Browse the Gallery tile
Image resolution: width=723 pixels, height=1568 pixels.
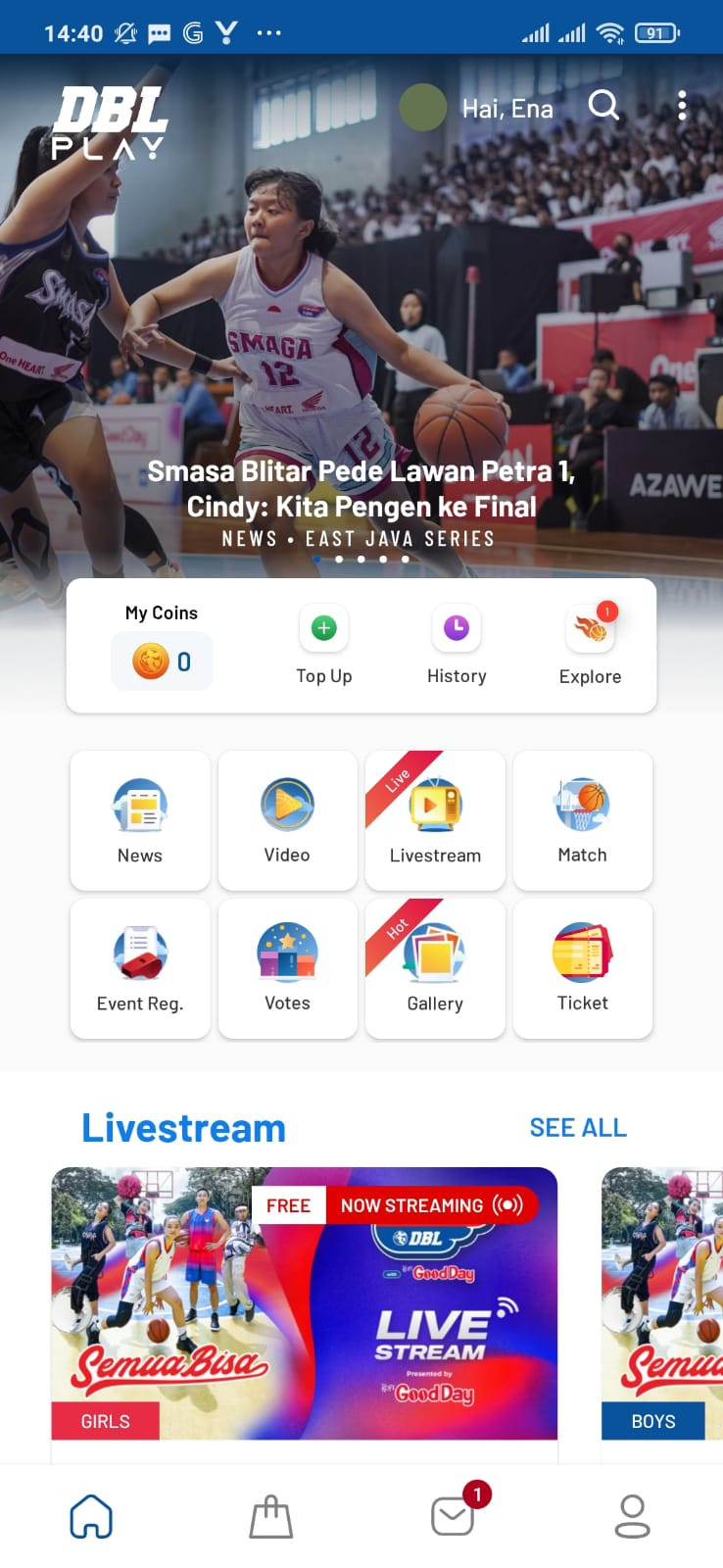tap(435, 969)
